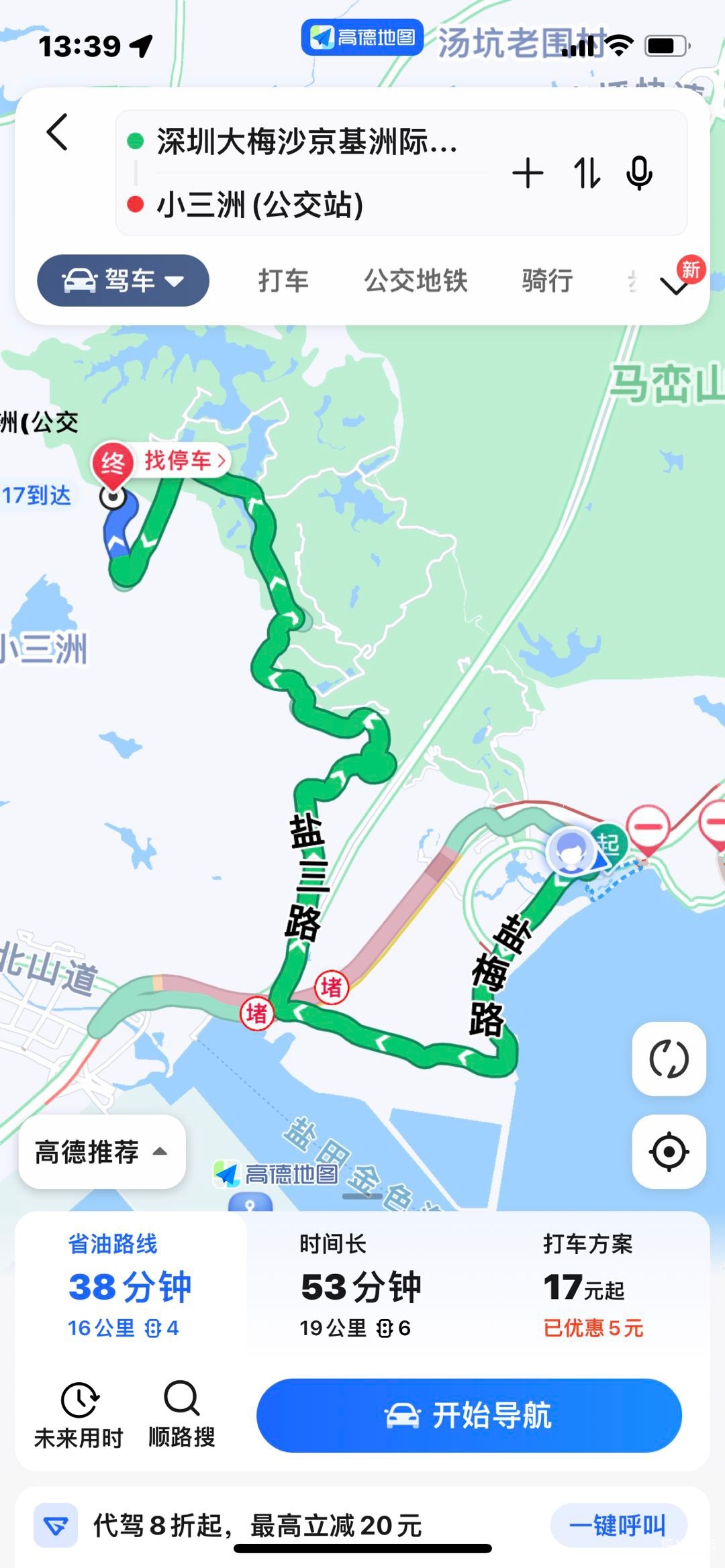This screenshot has width=725, height=1568.
Task: Select the 时间长 53分钟 route
Action: point(360,1285)
